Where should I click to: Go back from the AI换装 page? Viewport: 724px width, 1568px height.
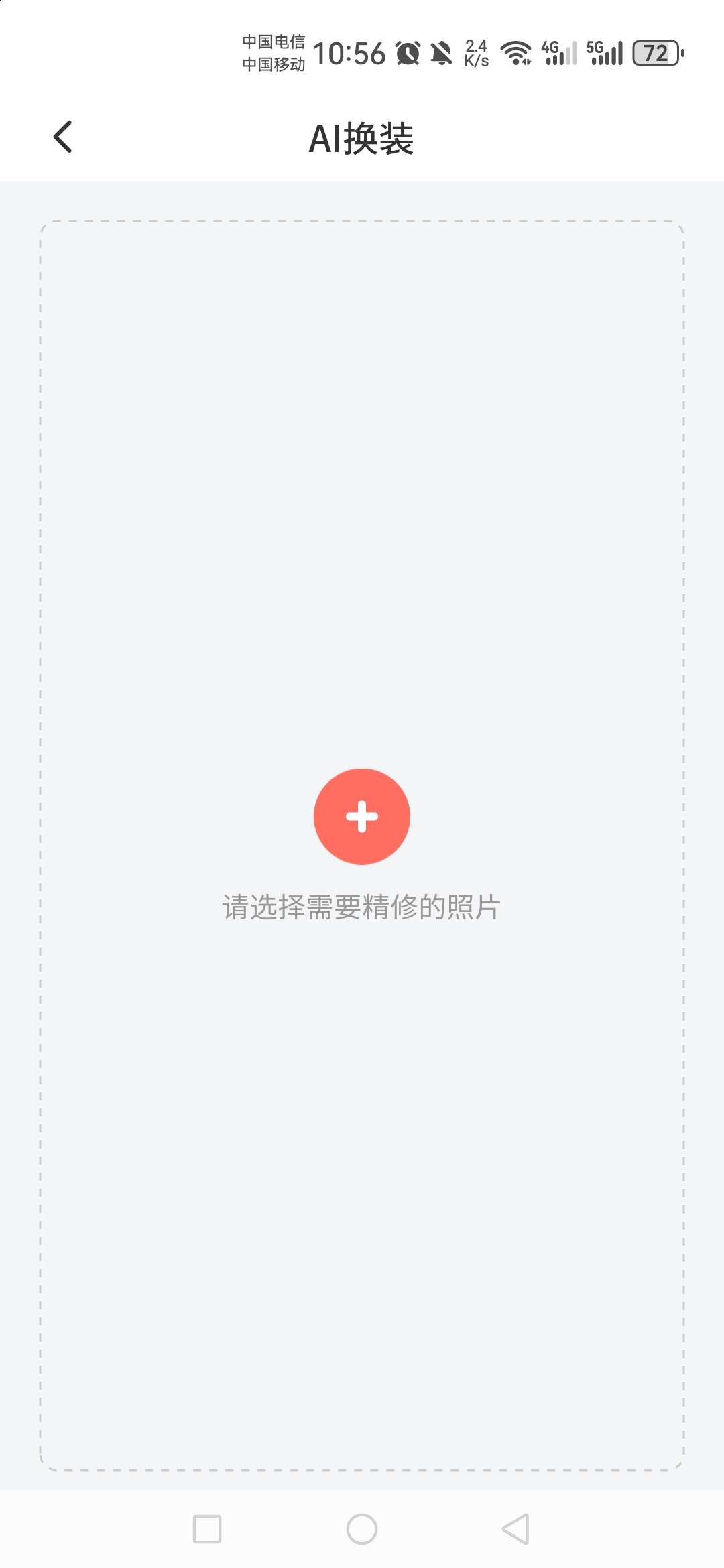[x=62, y=137]
